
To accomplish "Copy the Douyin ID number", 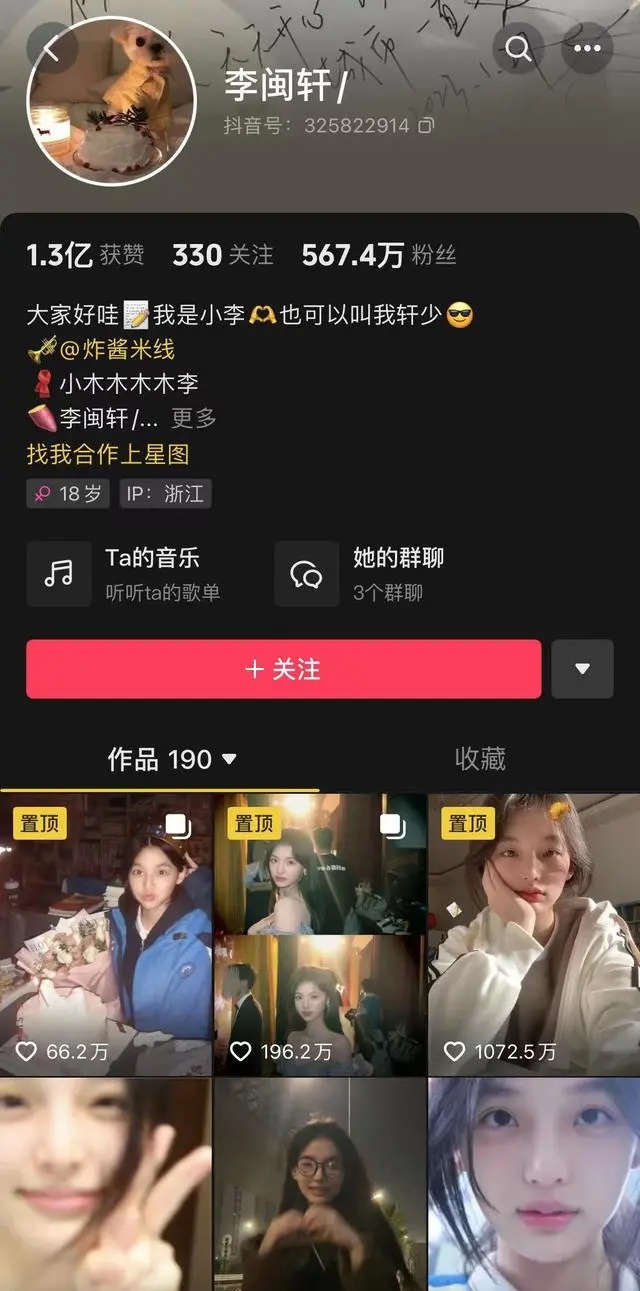I will pyautogui.click(x=427, y=126).
